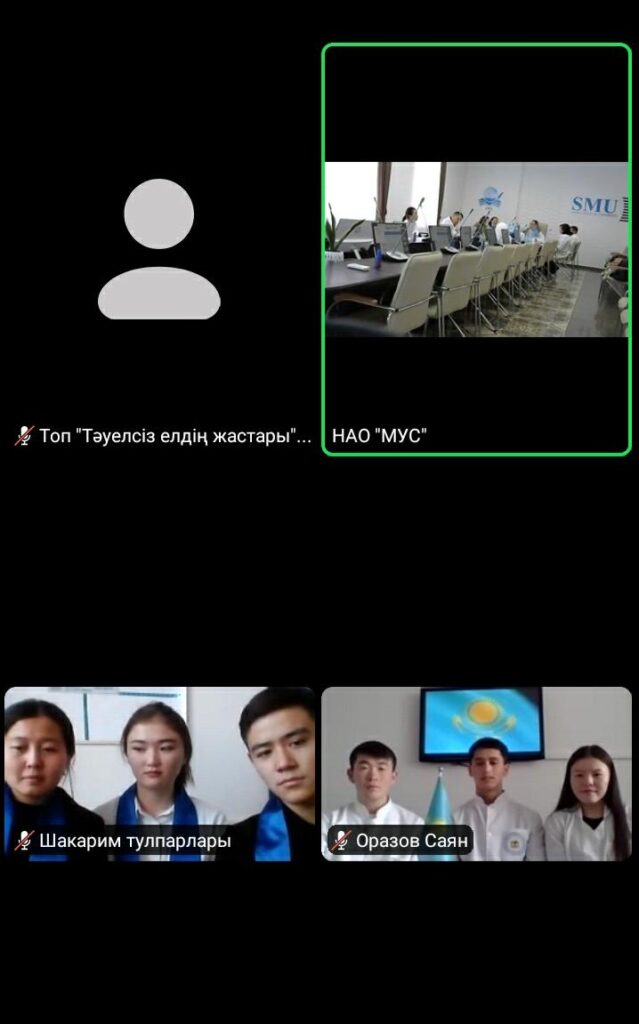
Task: Tap the Шакарим тулпарлары video tile
Action: [159, 773]
